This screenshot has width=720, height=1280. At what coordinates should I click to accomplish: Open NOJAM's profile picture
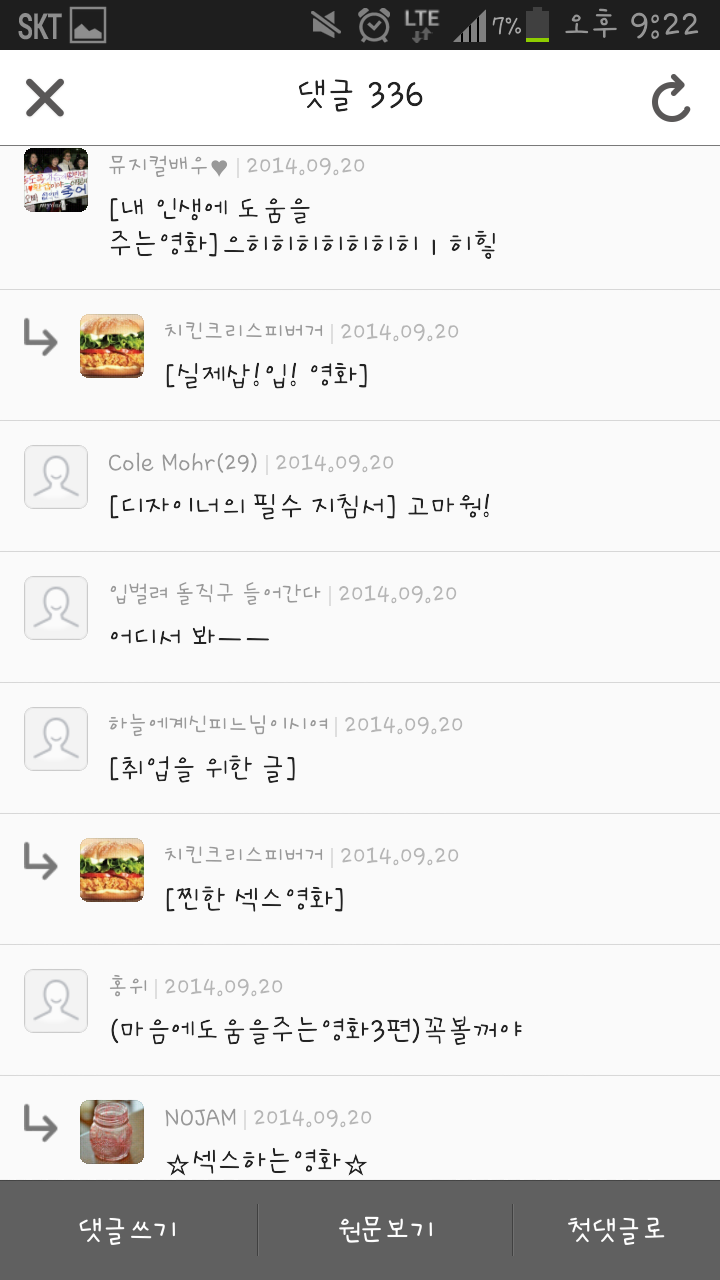112,1132
